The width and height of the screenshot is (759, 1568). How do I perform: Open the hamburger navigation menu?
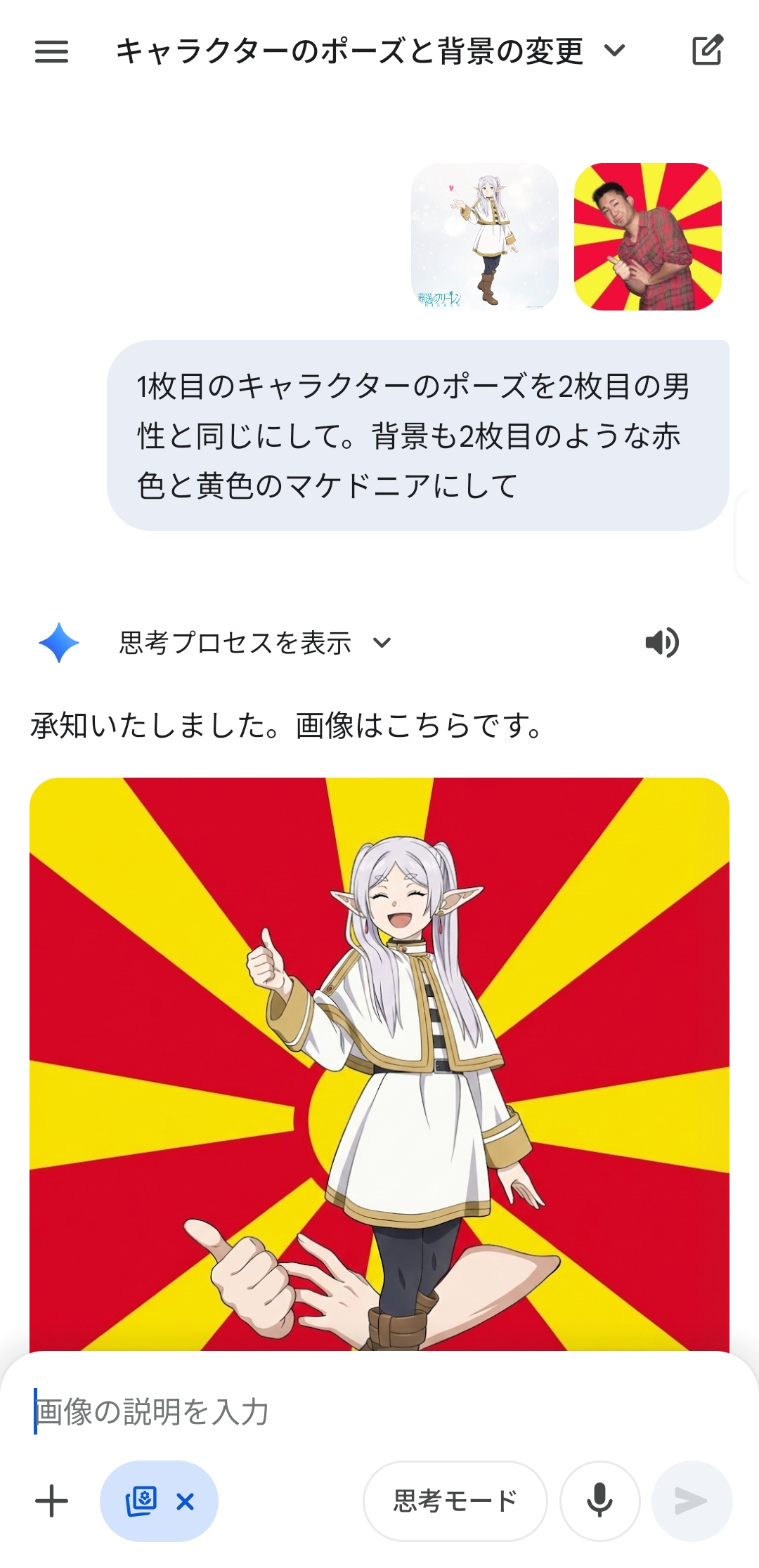tap(51, 51)
